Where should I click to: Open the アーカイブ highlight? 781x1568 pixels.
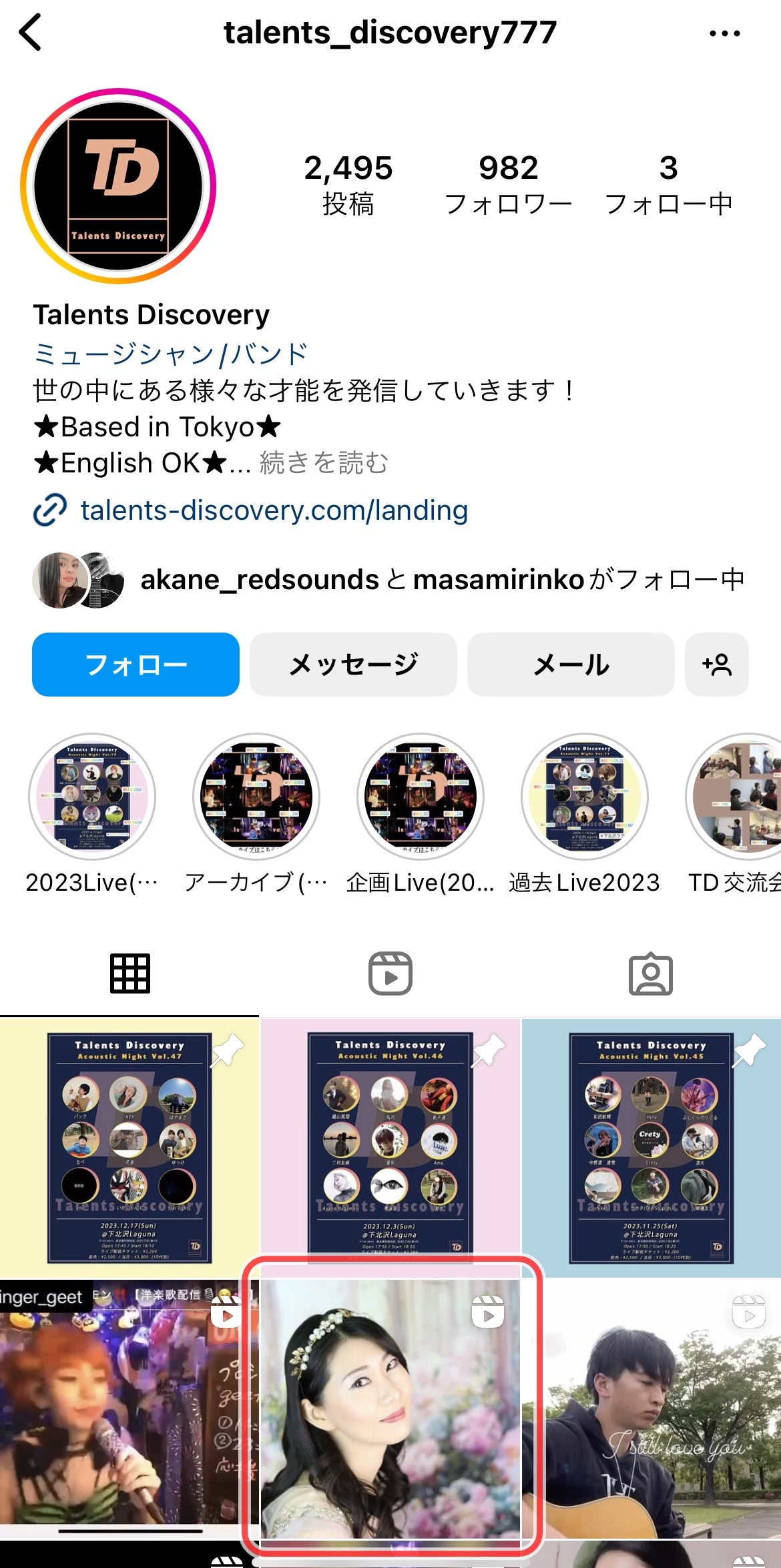click(x=256, y=797)
